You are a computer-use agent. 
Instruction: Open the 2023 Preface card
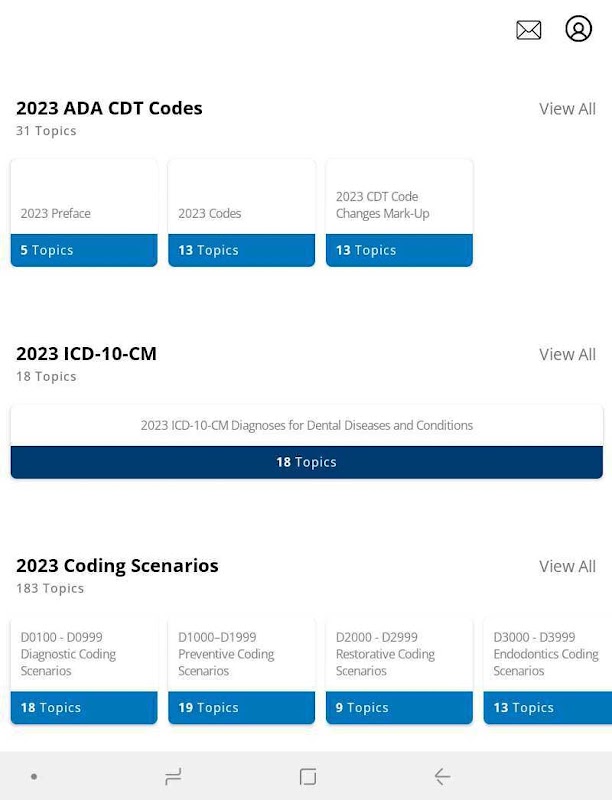(84, 213)
